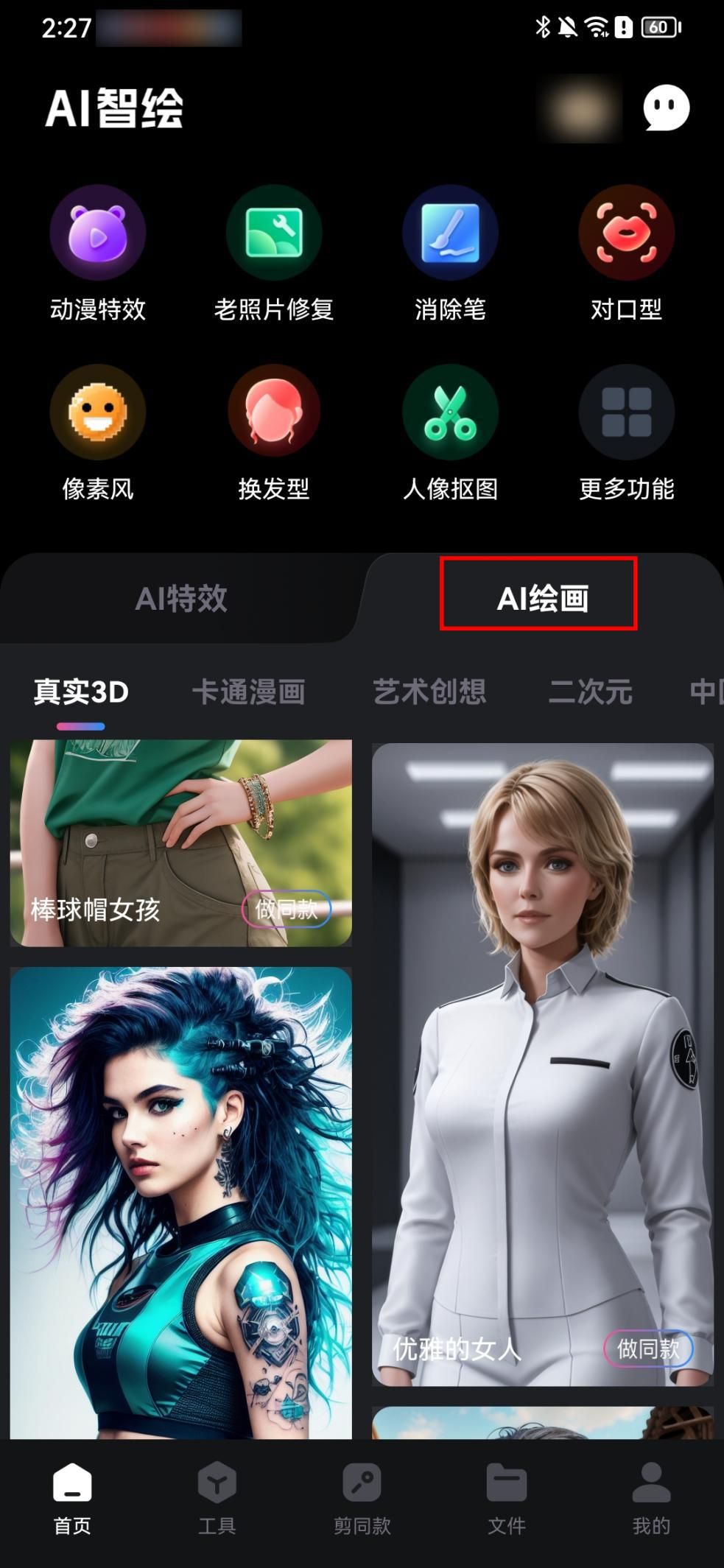Tap 做同款 on 棒球帽女孩 card

pos(287,910)
